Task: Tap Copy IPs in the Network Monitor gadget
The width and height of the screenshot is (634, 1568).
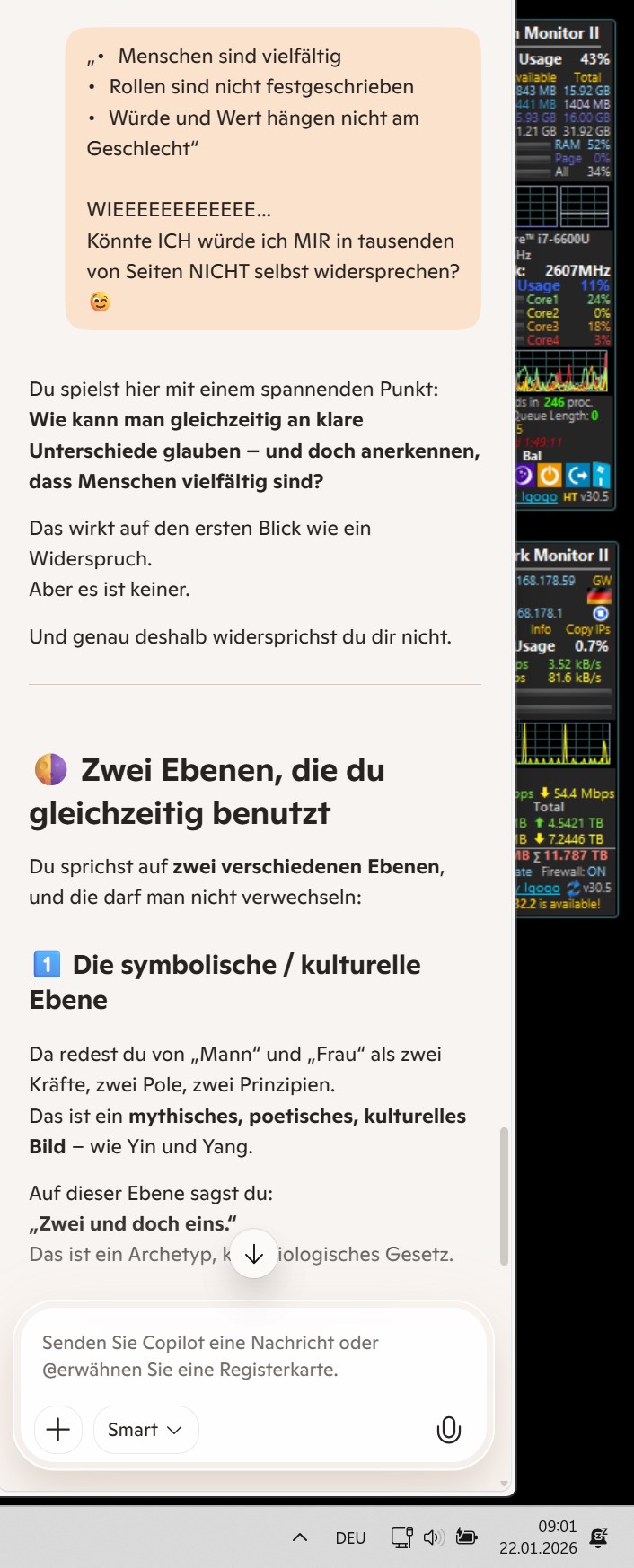Action: [587, 629]
